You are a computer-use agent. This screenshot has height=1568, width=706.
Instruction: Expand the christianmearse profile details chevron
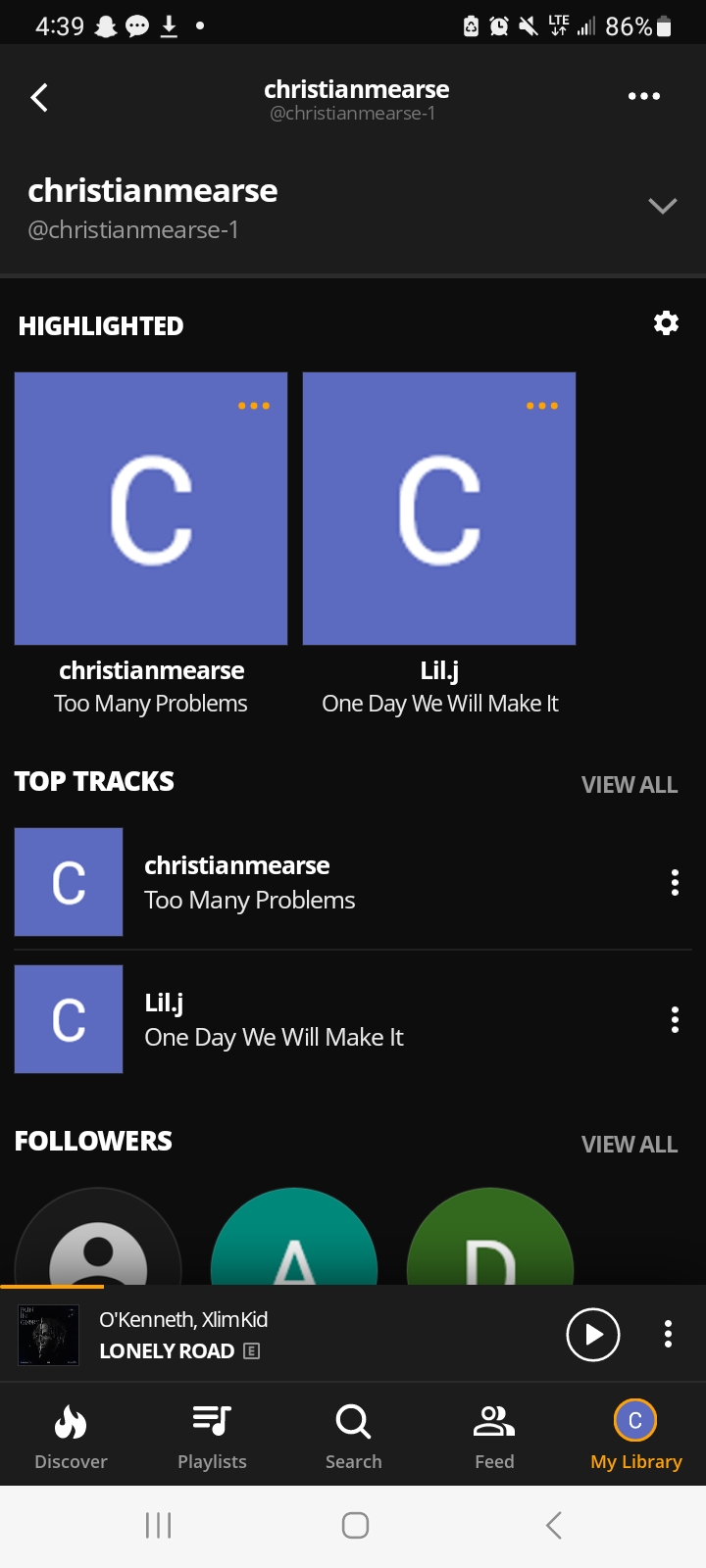pos(663,206)
